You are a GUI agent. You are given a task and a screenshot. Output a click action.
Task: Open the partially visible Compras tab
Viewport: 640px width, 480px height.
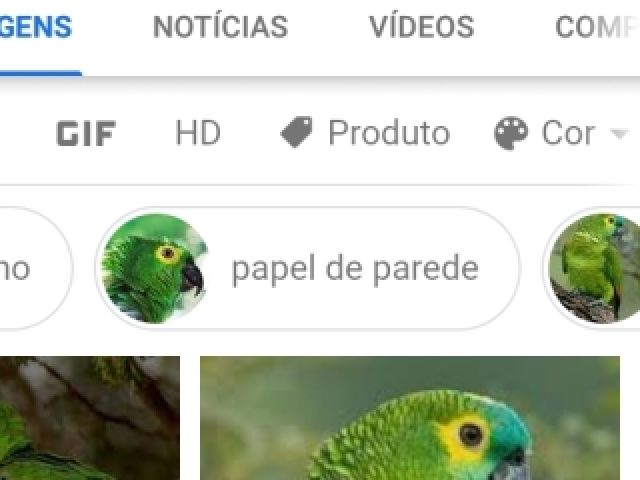(597, 27)
